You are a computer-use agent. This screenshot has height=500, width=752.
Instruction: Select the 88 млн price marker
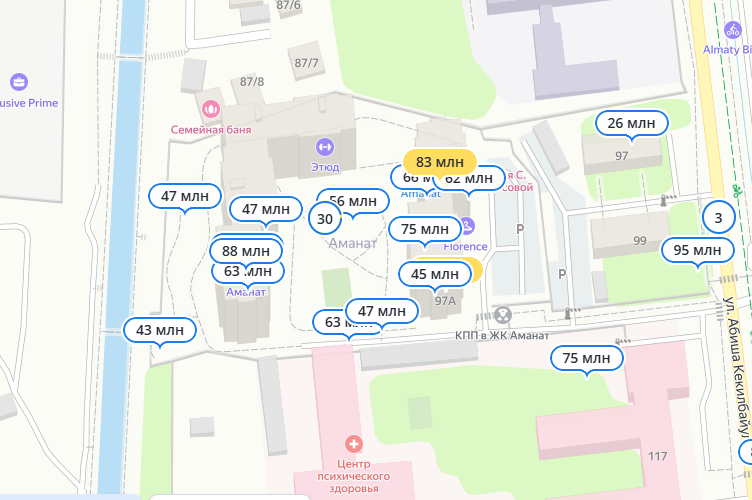246,251
